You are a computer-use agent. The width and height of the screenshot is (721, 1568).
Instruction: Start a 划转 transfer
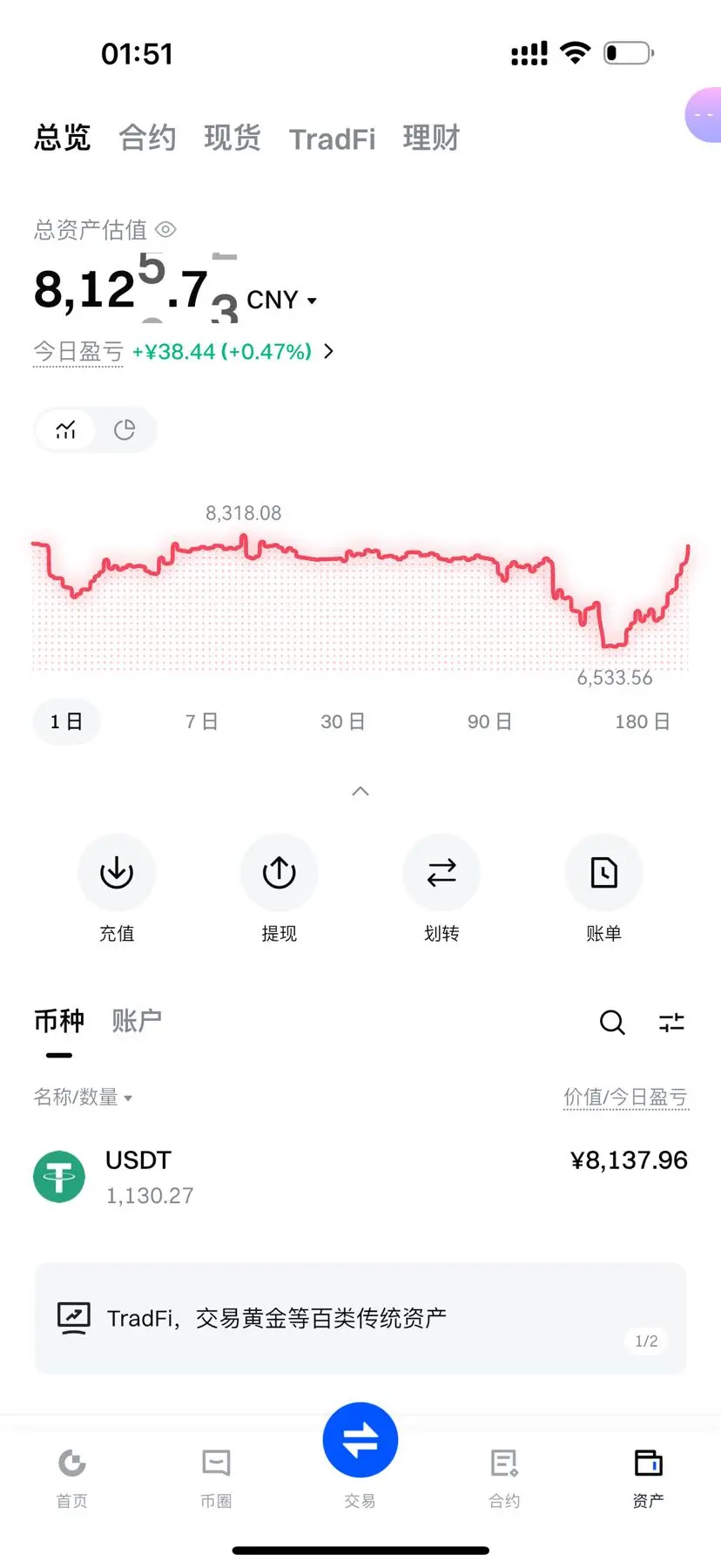441,873
